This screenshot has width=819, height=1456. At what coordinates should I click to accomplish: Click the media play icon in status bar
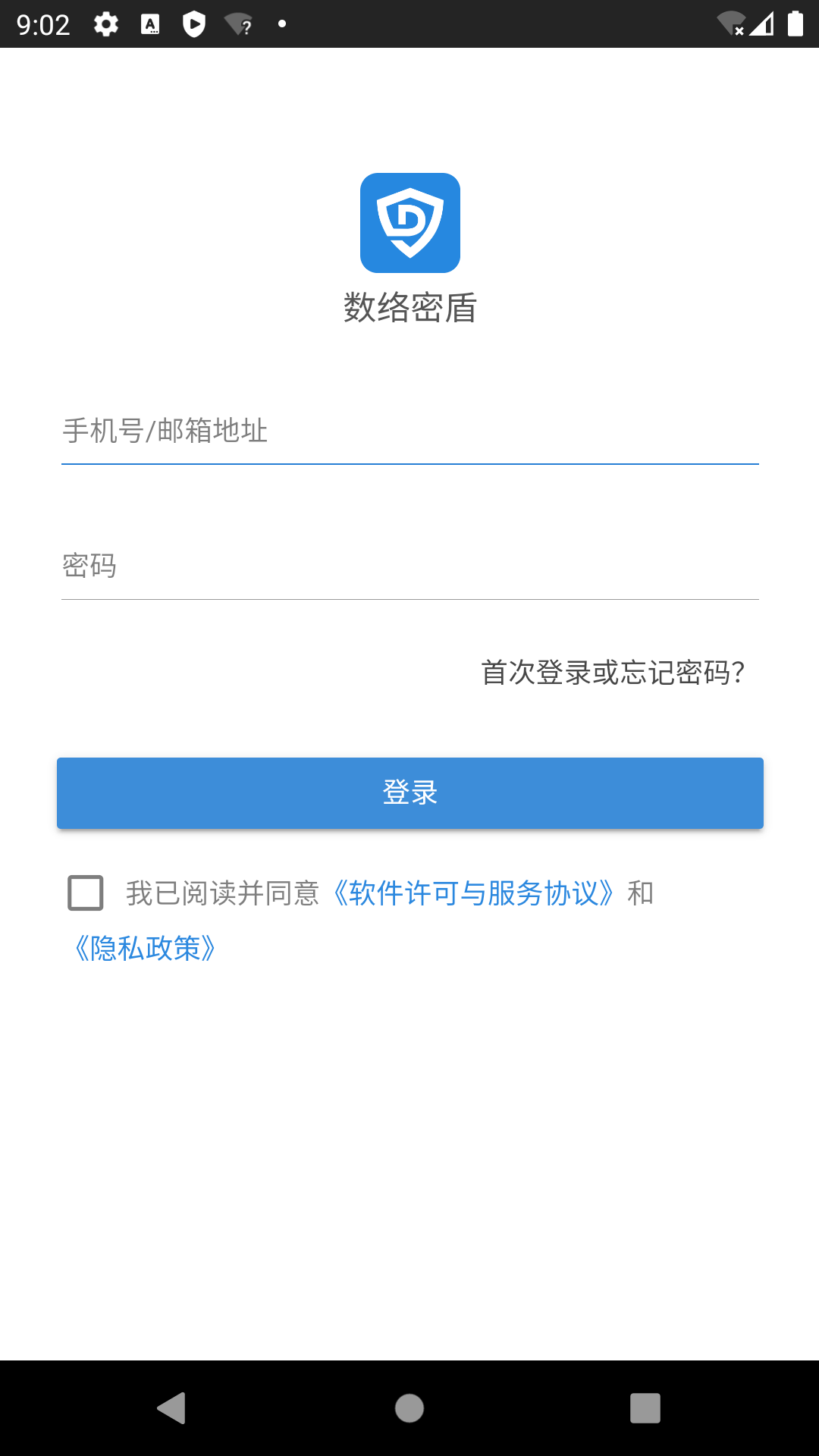[194, 23]
